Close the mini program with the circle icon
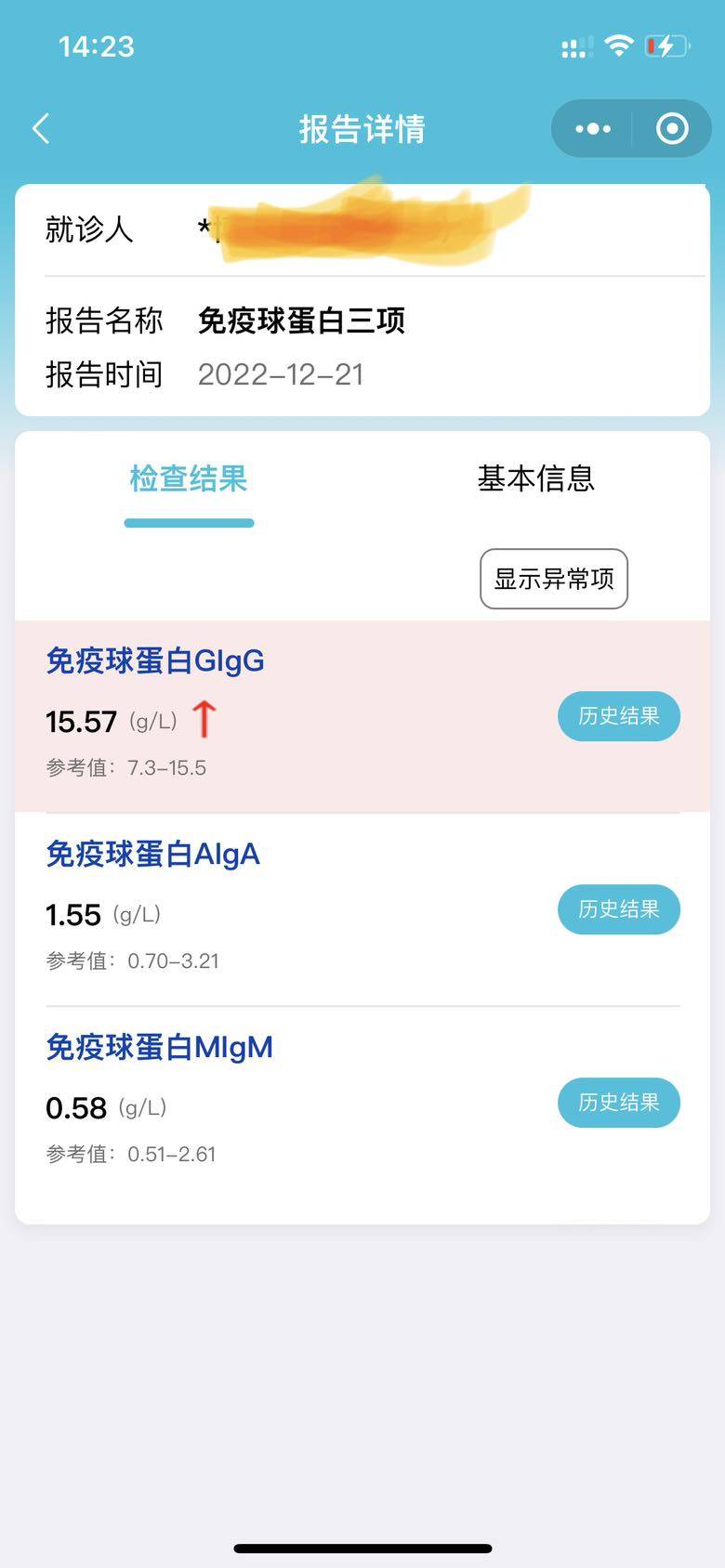Screen dimensions: 725x1568 click(x=672, y=129)
